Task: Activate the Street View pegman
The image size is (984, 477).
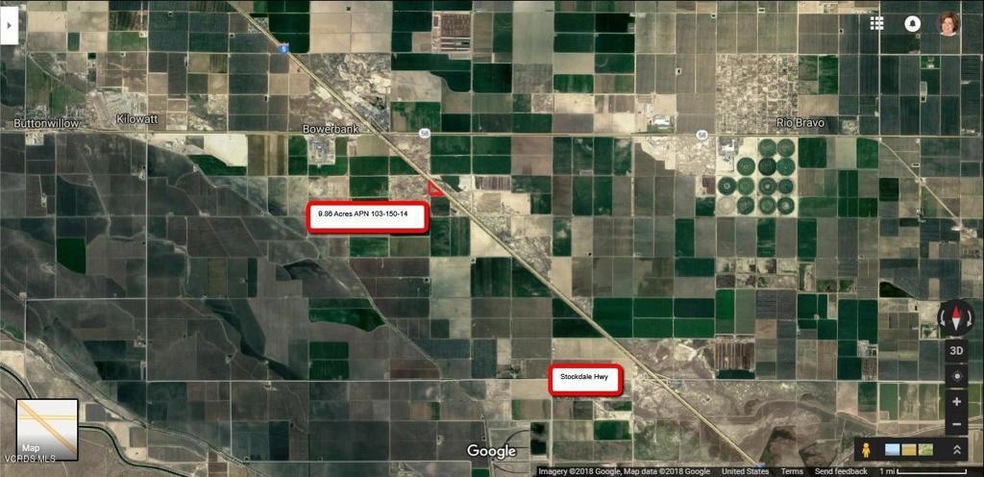Action: click(x=867, y=450)
